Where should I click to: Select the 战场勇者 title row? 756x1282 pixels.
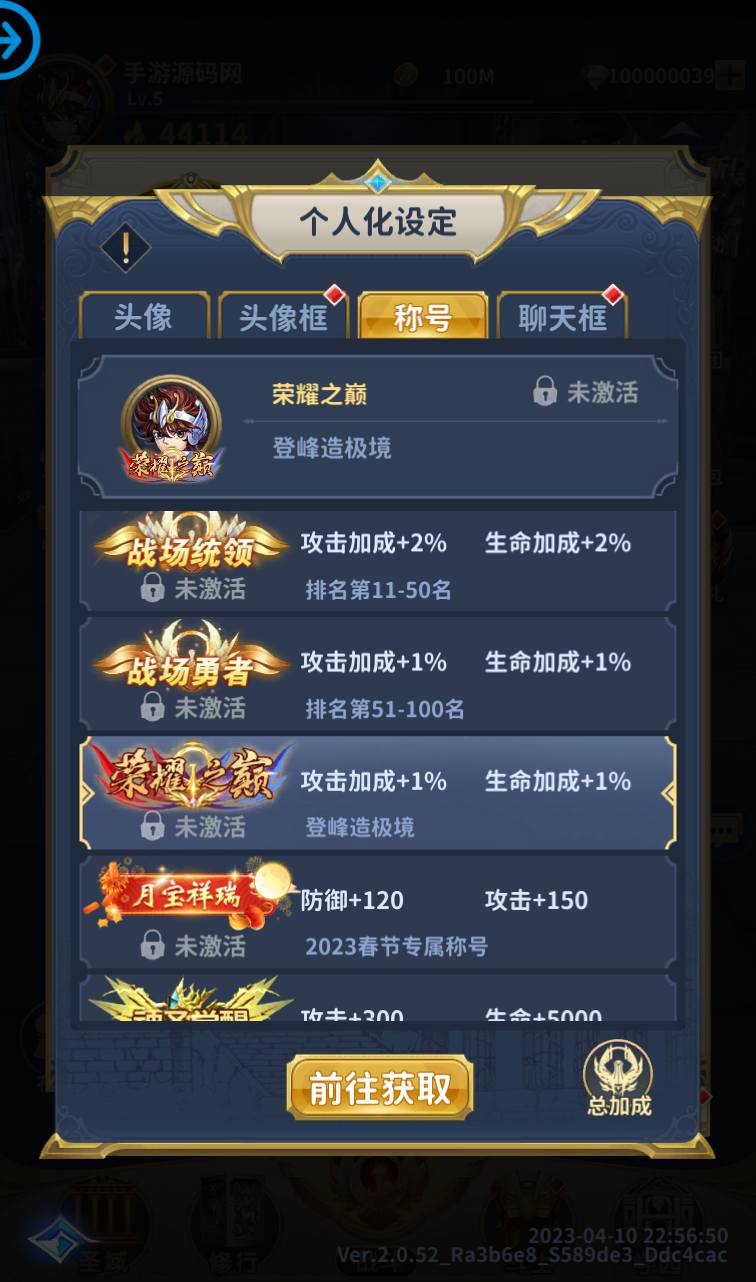[378, 674]
